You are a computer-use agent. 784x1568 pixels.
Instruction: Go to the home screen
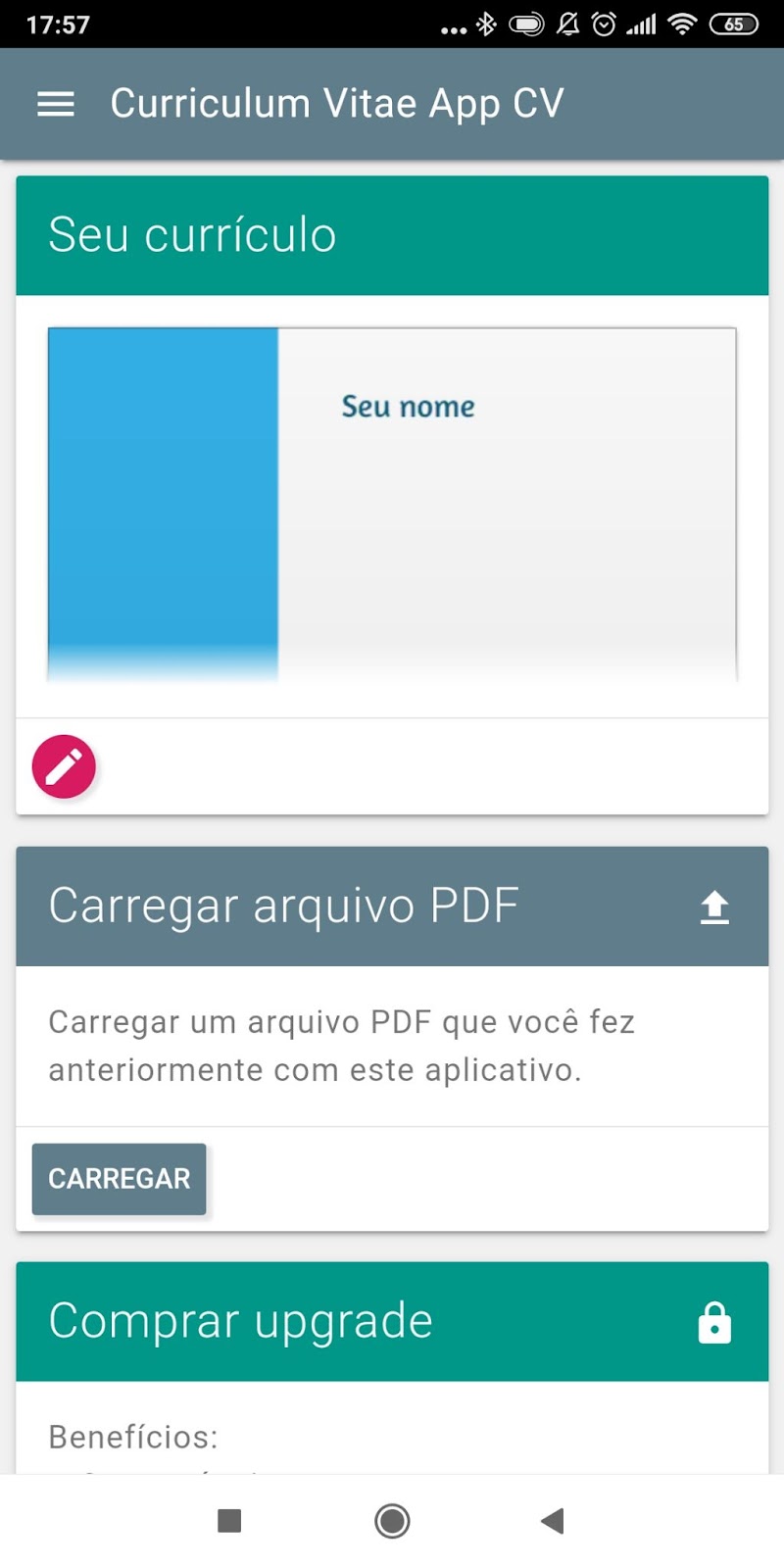(392, 1521)
